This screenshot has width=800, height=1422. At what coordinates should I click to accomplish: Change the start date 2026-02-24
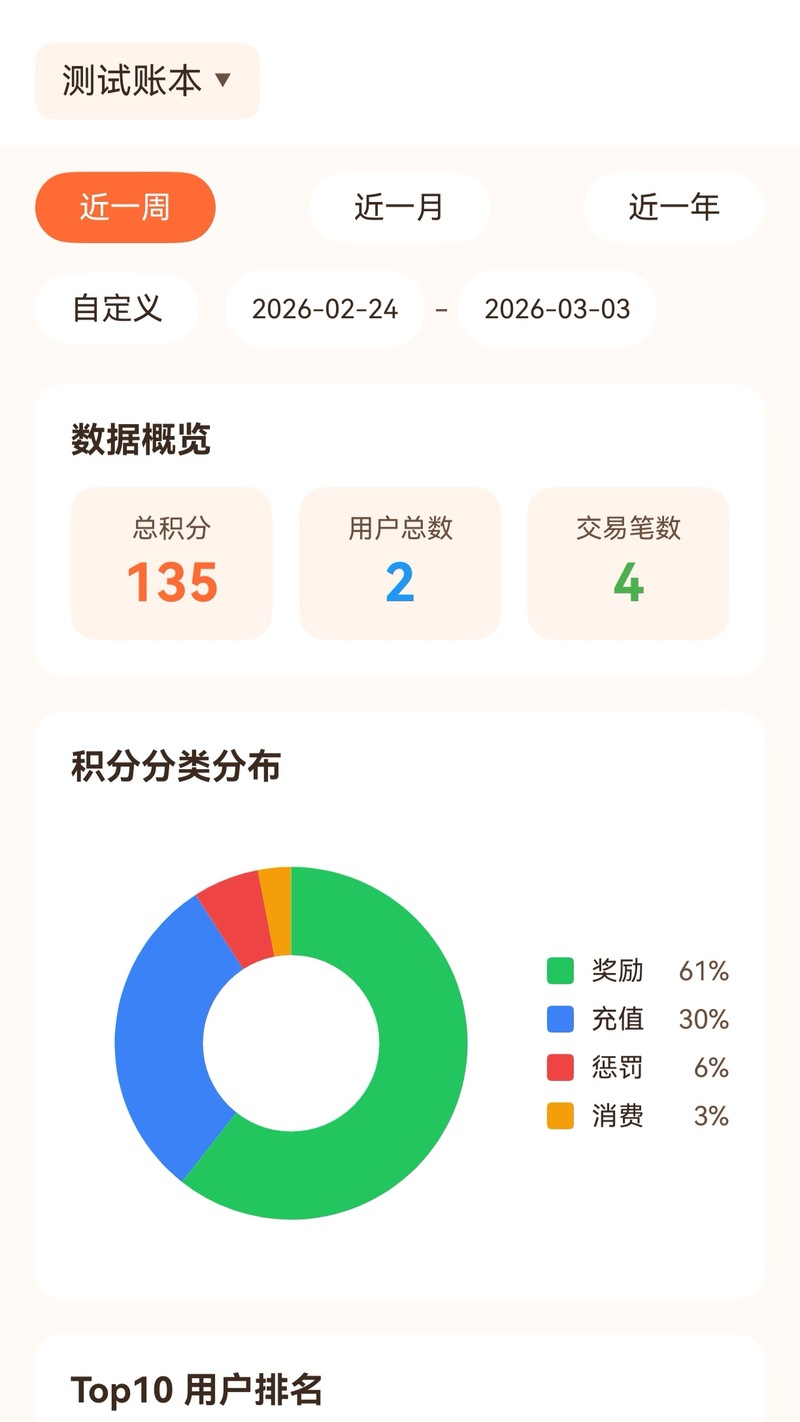(x=325, y=308)
